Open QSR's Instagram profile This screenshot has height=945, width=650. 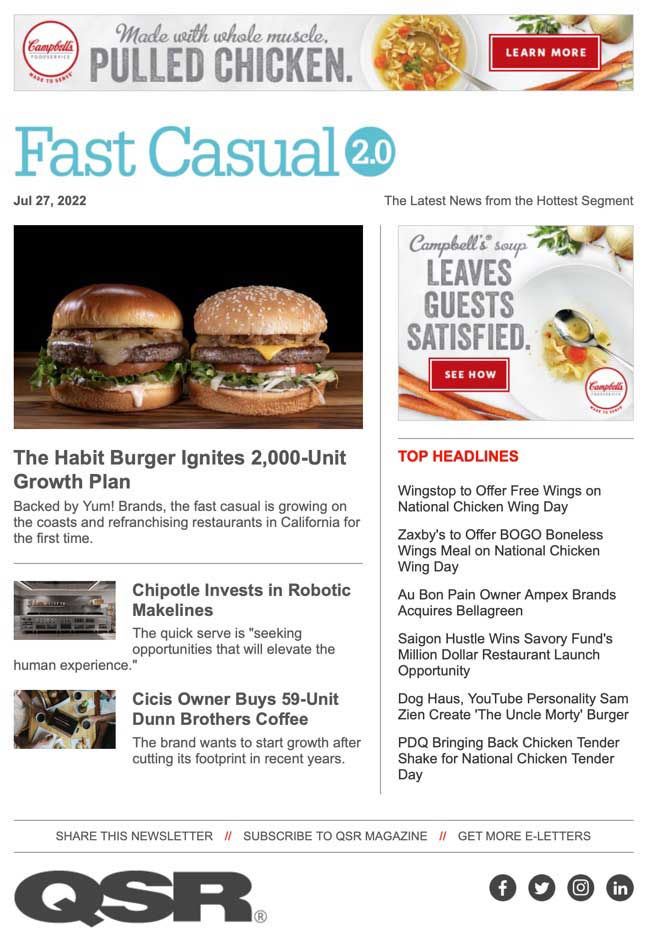pyautogui.click(x=581, y=887)
